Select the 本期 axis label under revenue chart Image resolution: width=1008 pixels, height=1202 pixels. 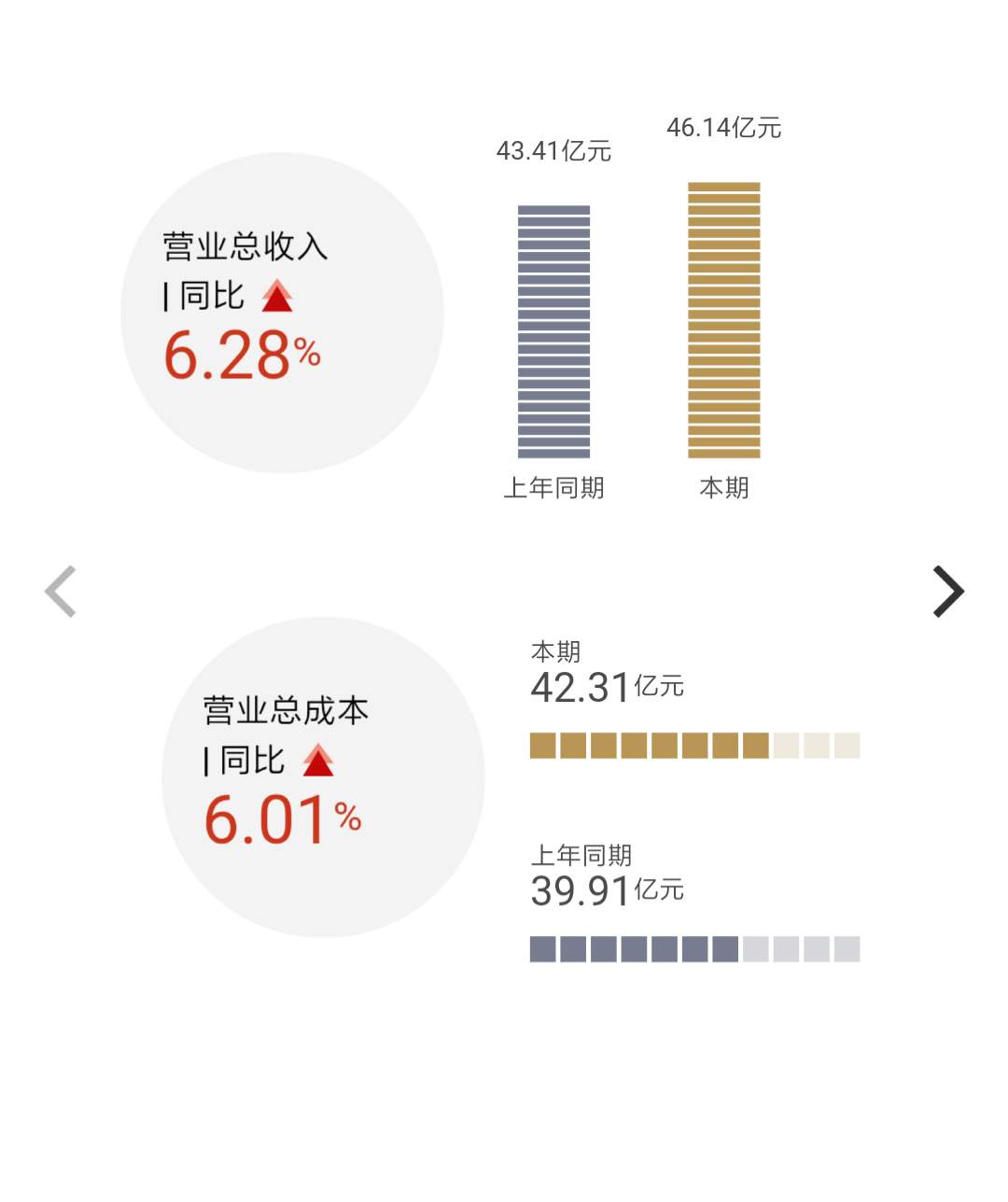(x=726, y=486)
